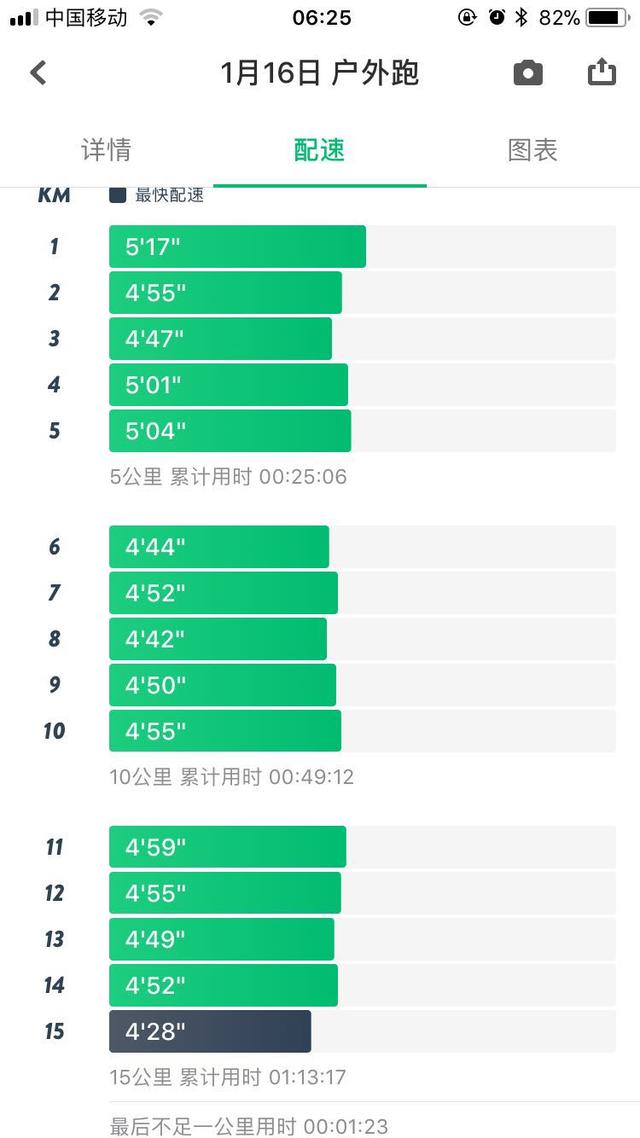Go back using the top-left arrow
The image size is (640, 1138).
click(x=38, y=73)
